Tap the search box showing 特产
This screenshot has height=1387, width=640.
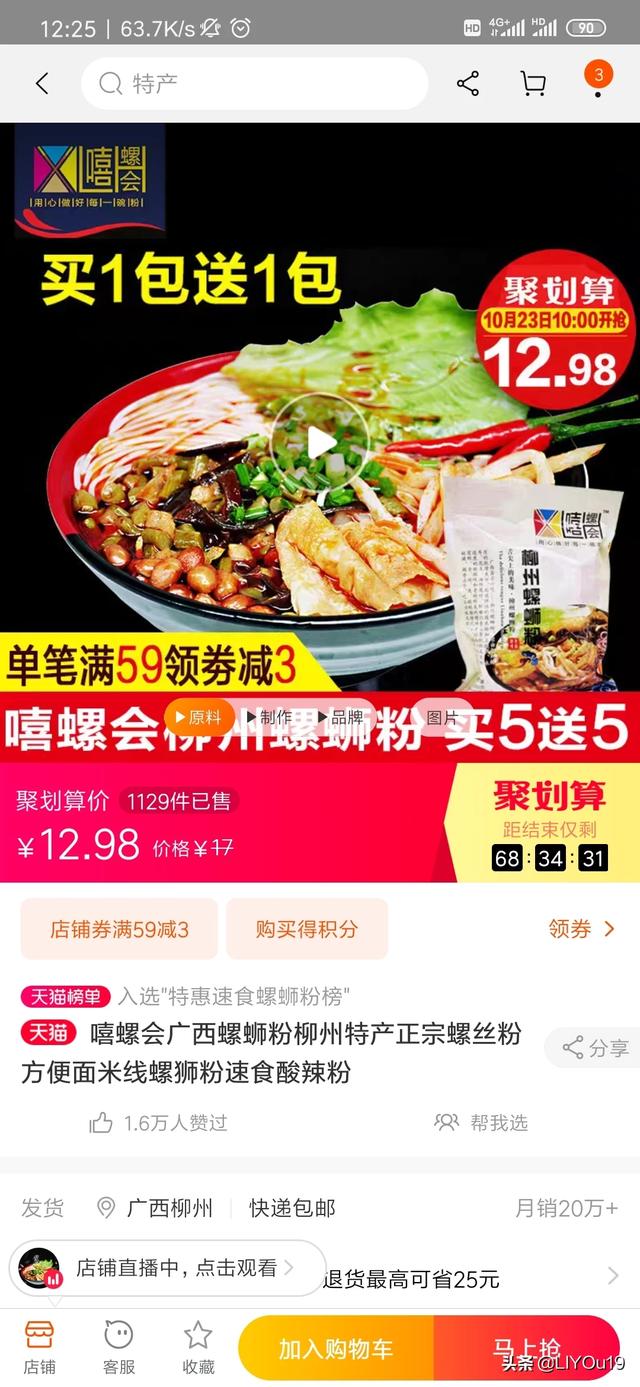[255, 84]
